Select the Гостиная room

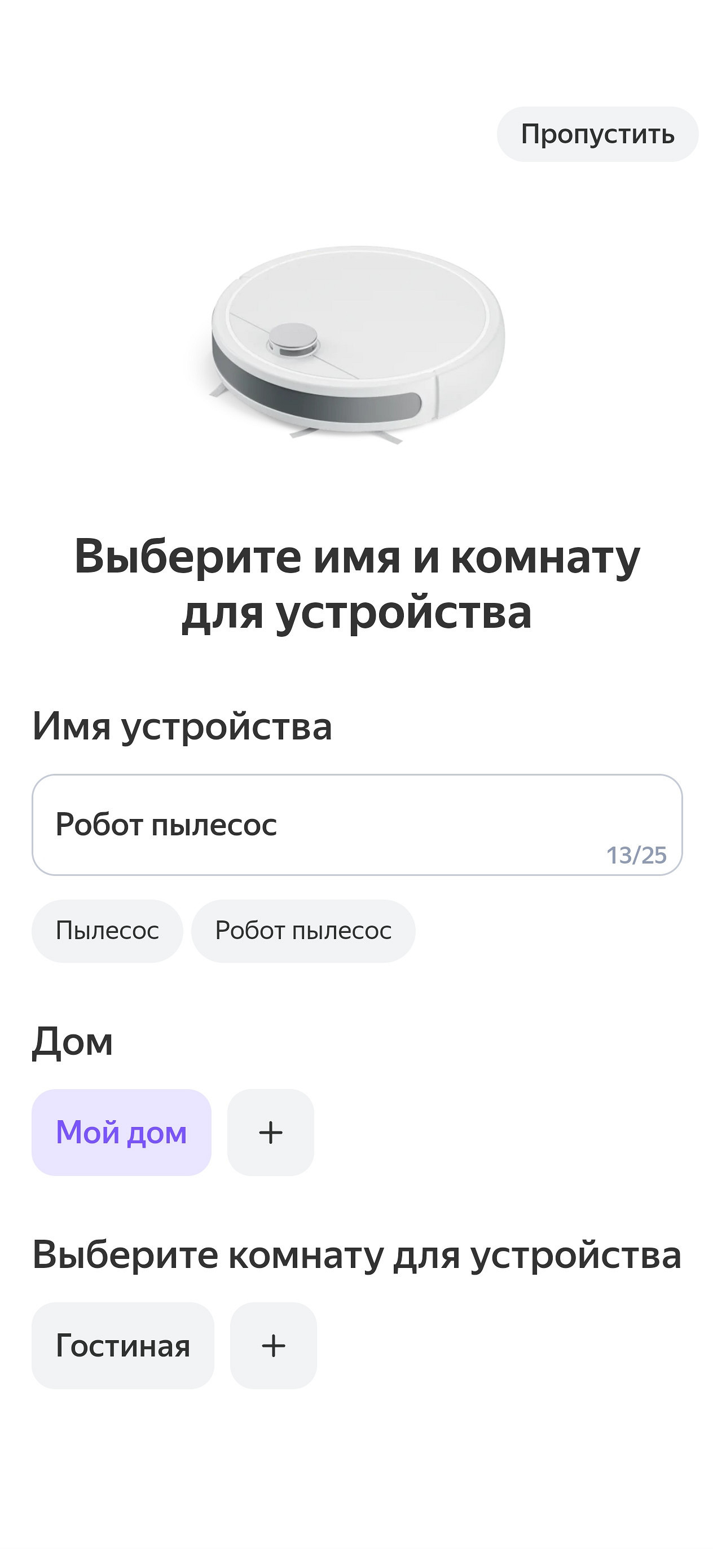pos(122,1345)
